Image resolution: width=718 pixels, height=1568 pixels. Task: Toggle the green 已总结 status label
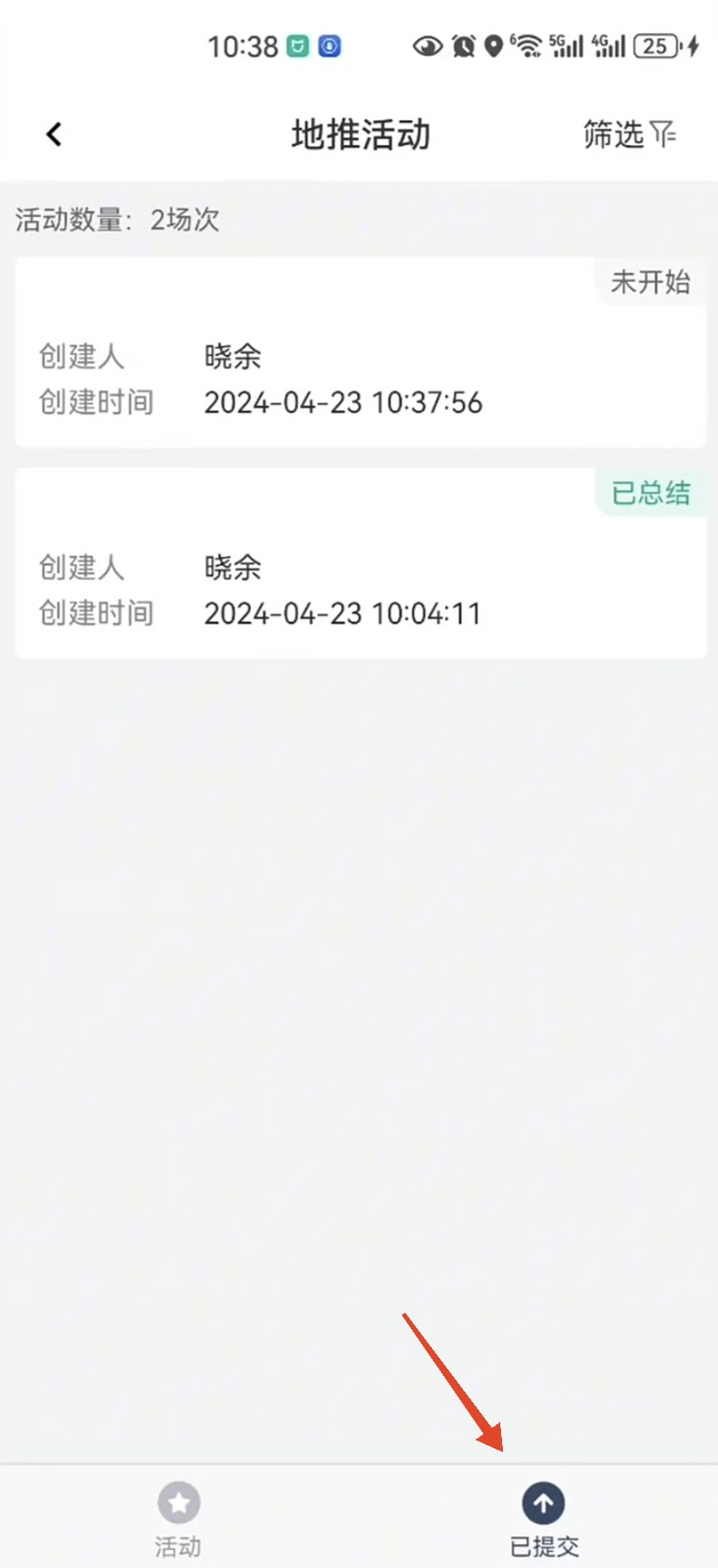point(650,492)
